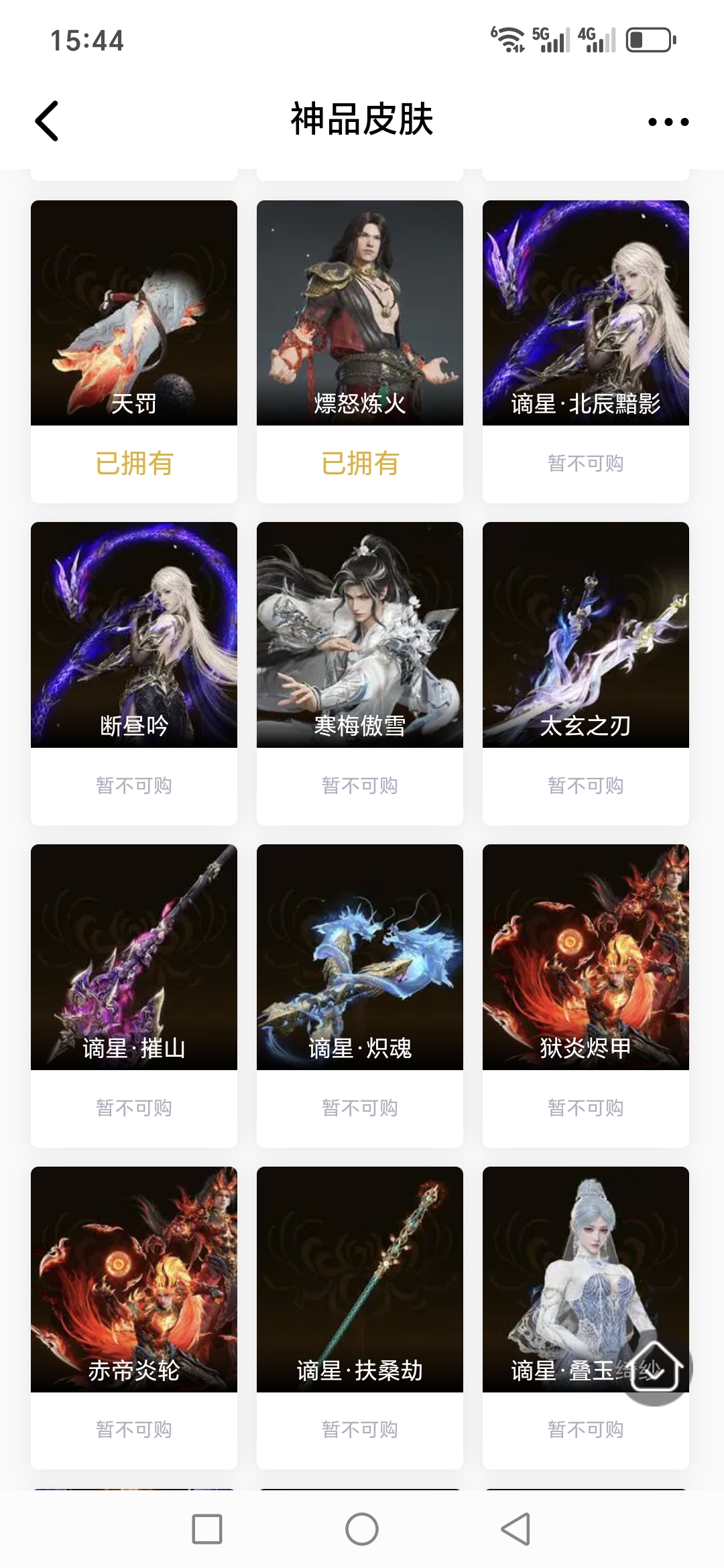Screen dimensions: 724x1568
Task: Open the 谪星·炽魂 skin tile
Action: click(x=359, y=957)
